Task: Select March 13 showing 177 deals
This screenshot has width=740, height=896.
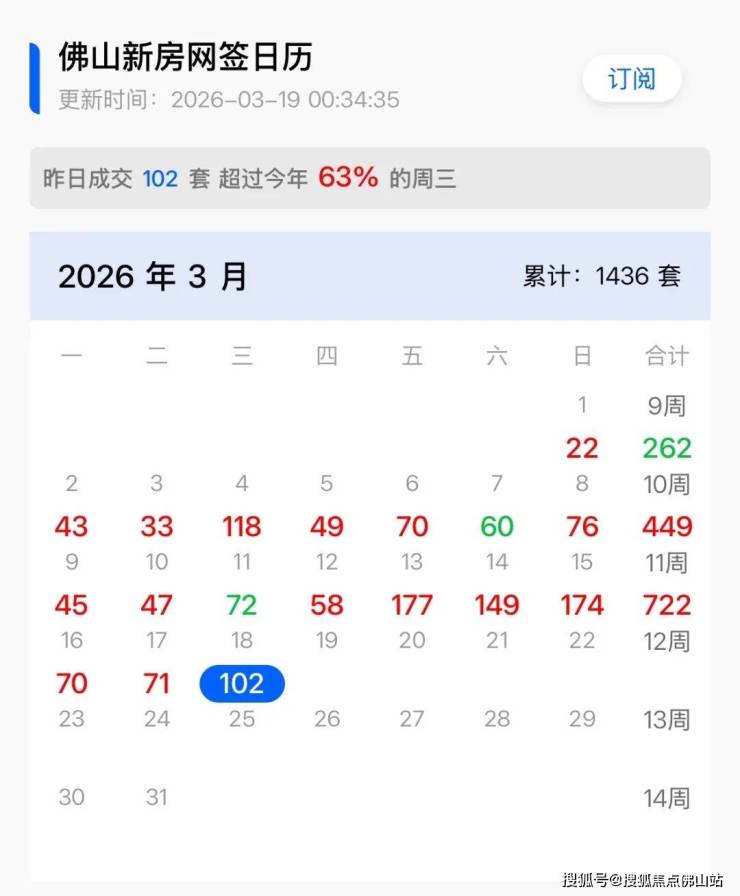Action: (x=412, y=604)
